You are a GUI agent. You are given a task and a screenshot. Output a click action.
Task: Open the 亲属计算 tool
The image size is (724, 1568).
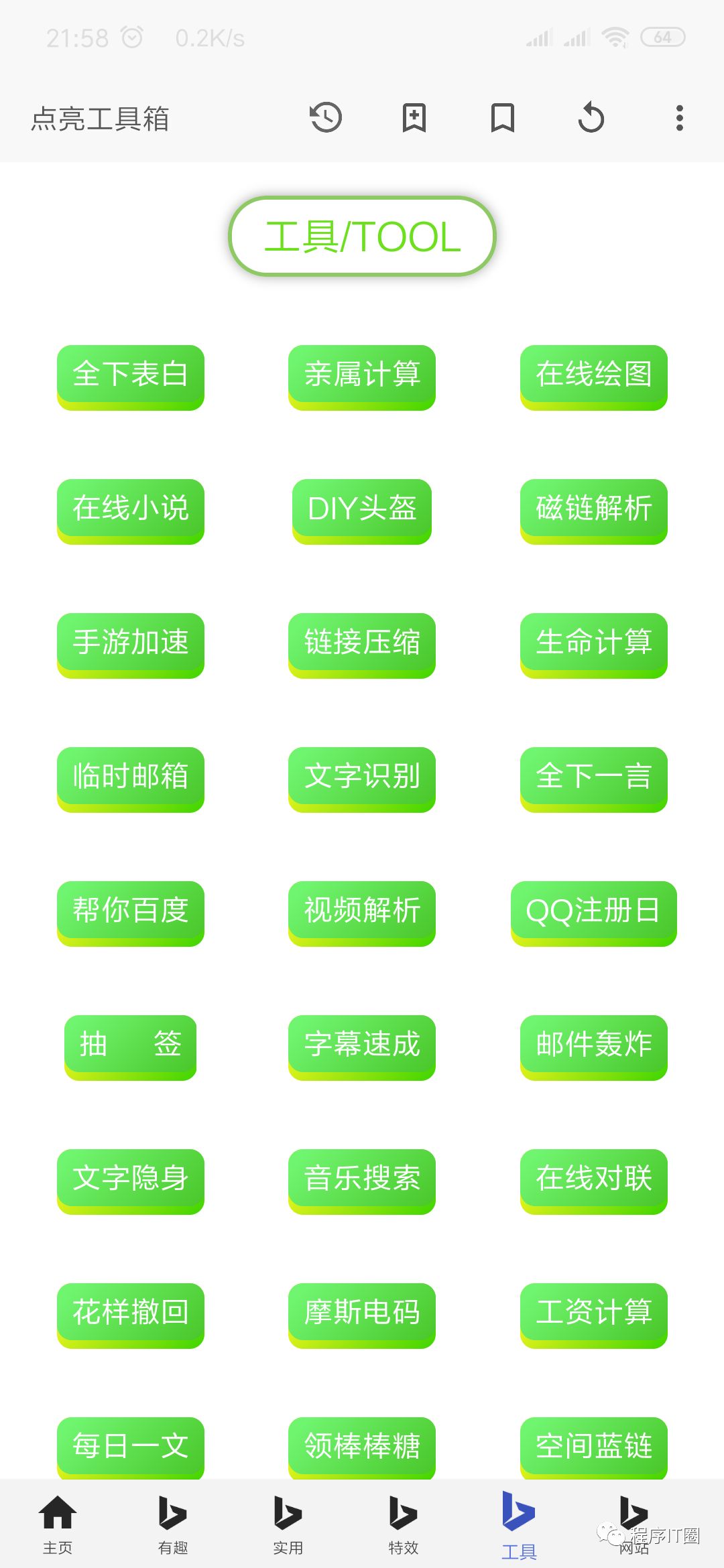pyautogui.click(x=362, y=375)
